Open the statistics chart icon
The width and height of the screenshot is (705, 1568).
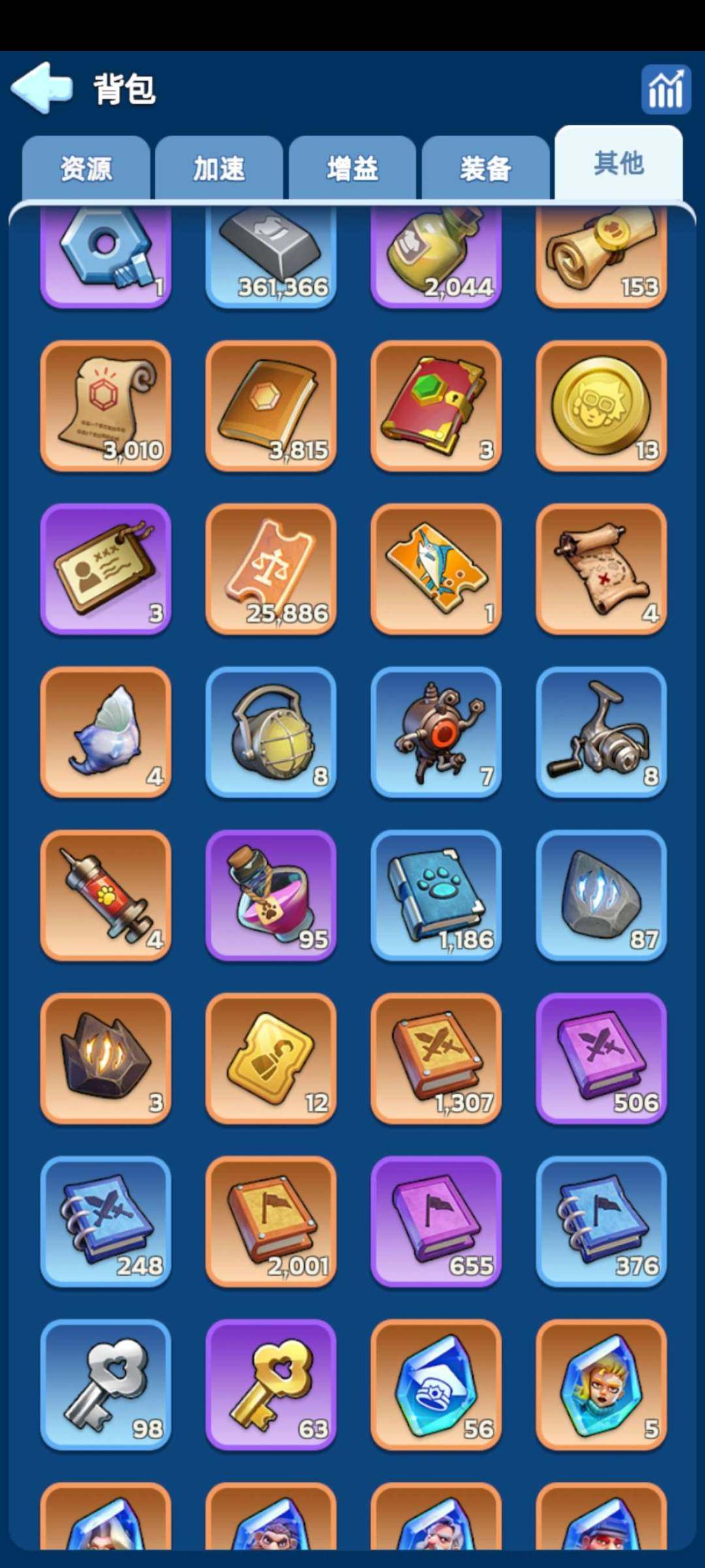pyautogui.click(x=665, y=90)
